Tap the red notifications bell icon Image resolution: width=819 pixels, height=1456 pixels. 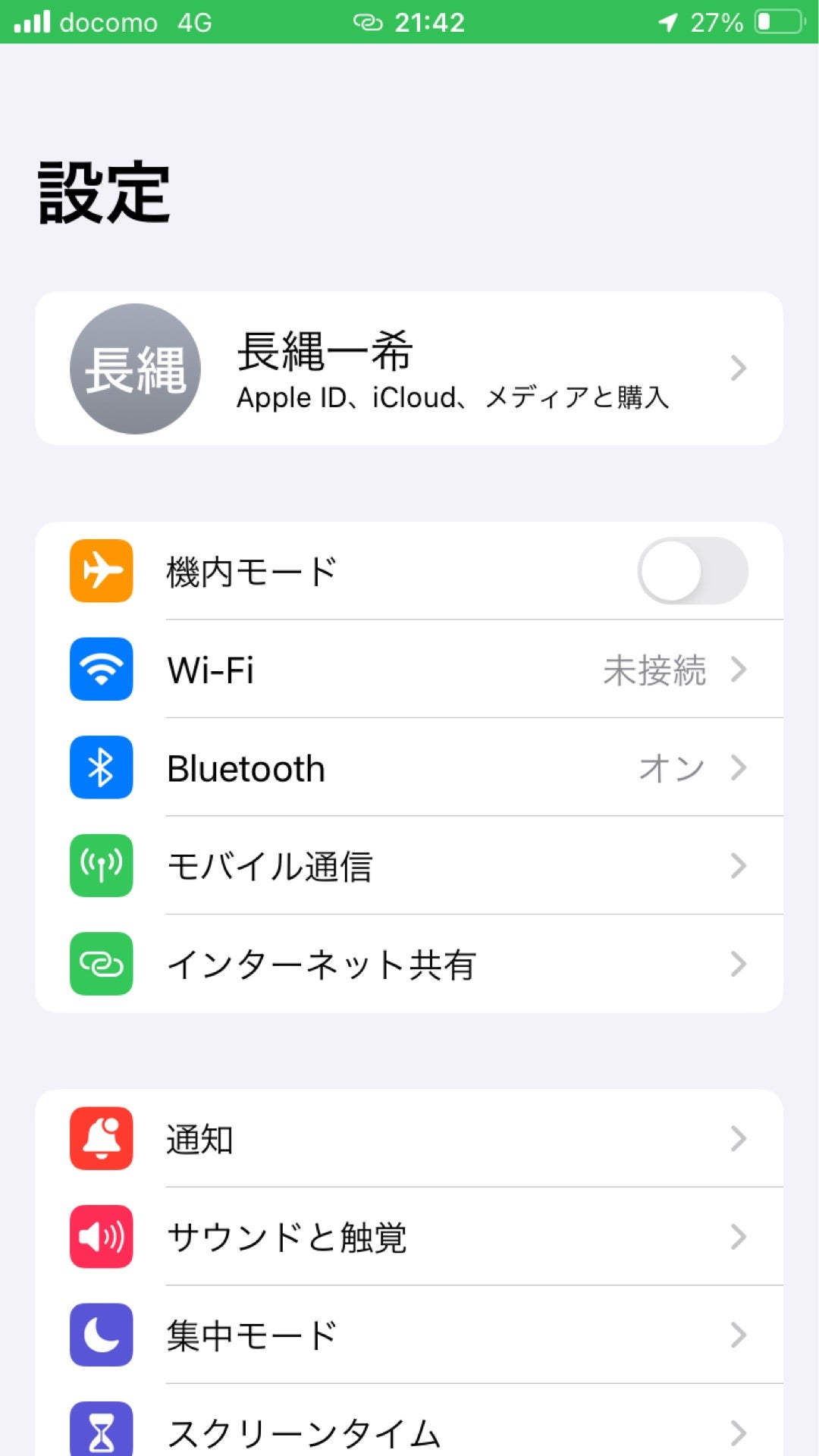pyautogui.click(x=101, y=1140)
